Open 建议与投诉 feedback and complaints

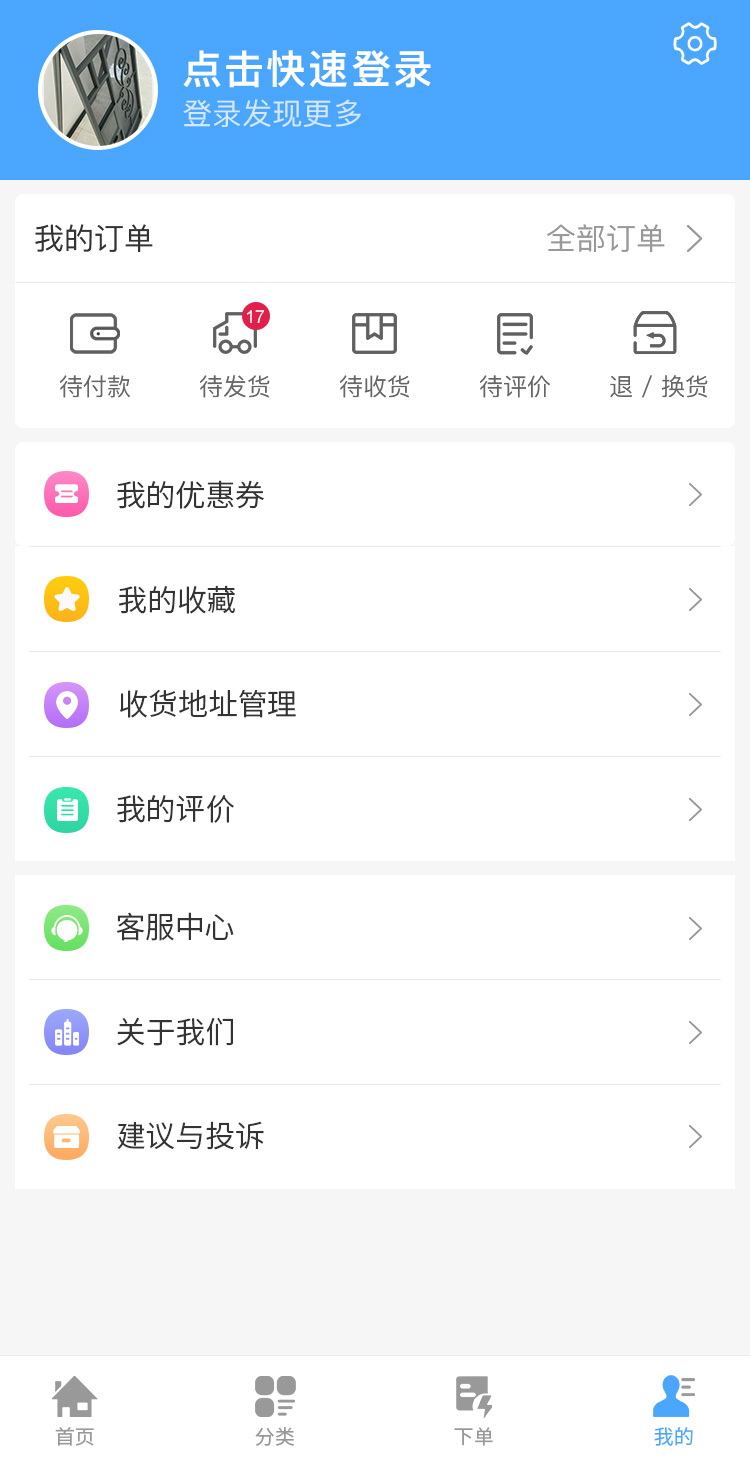375,1137
